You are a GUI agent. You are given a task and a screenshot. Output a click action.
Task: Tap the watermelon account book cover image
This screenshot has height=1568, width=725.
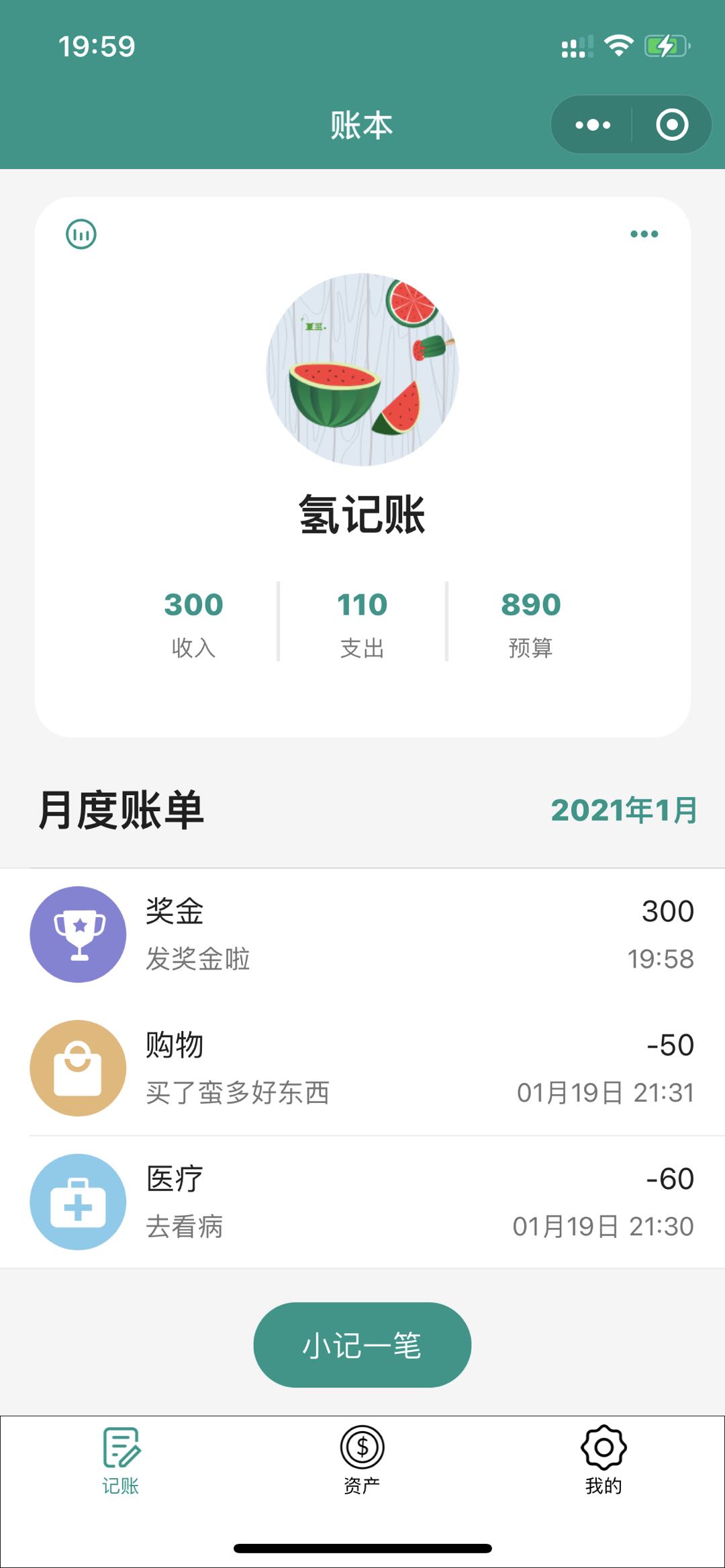pos(362,369)
